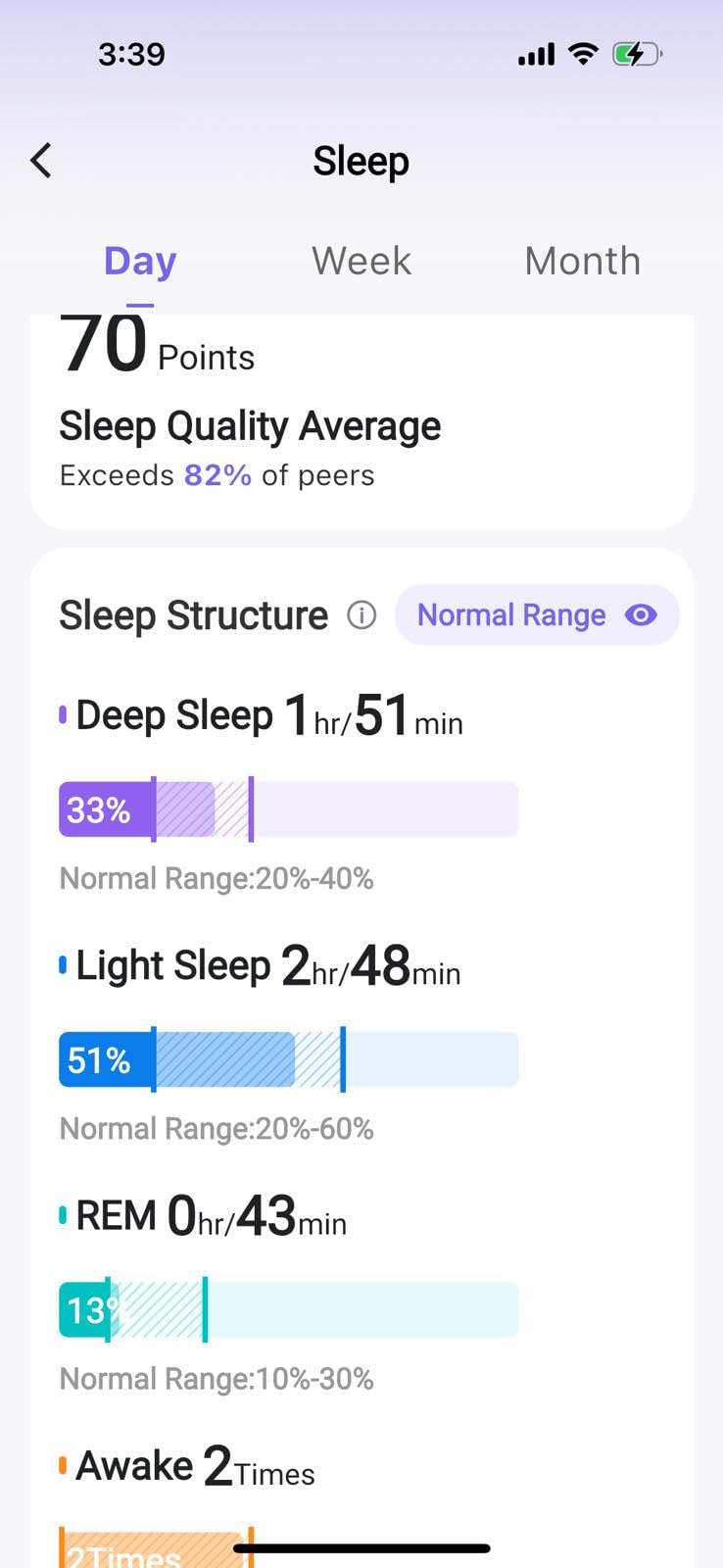Select the Day tab
Screen dimensions: 723x1568
click(x=139, y=261)
